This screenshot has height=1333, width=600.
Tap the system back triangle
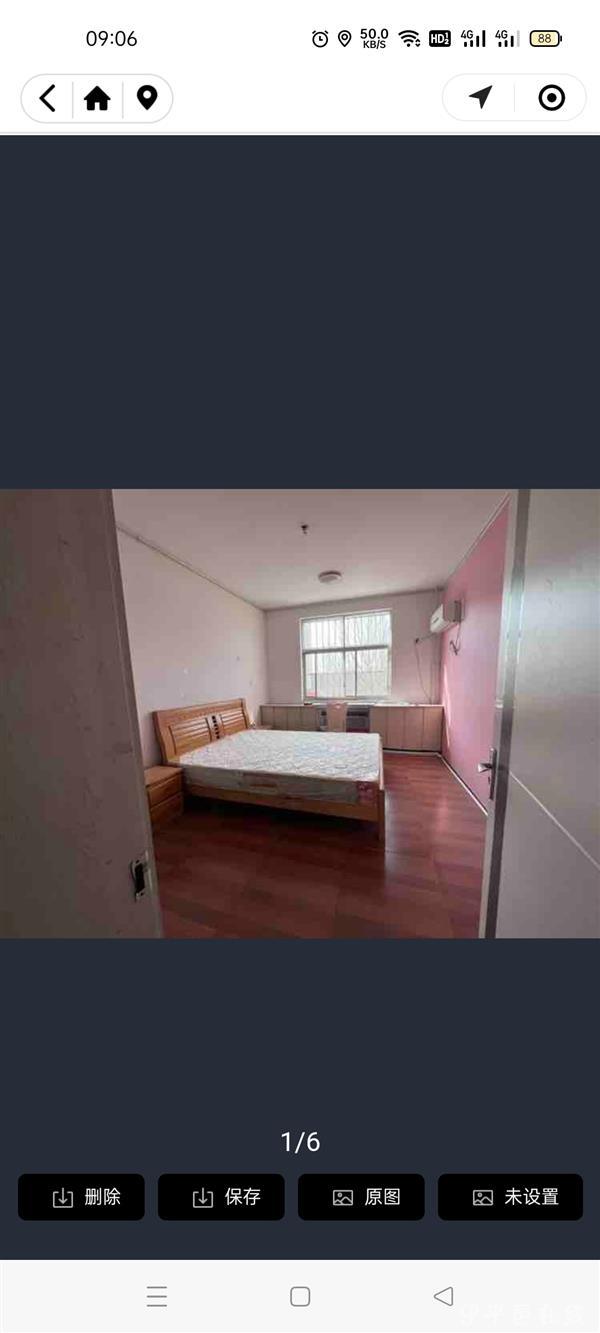(443, 1297)
